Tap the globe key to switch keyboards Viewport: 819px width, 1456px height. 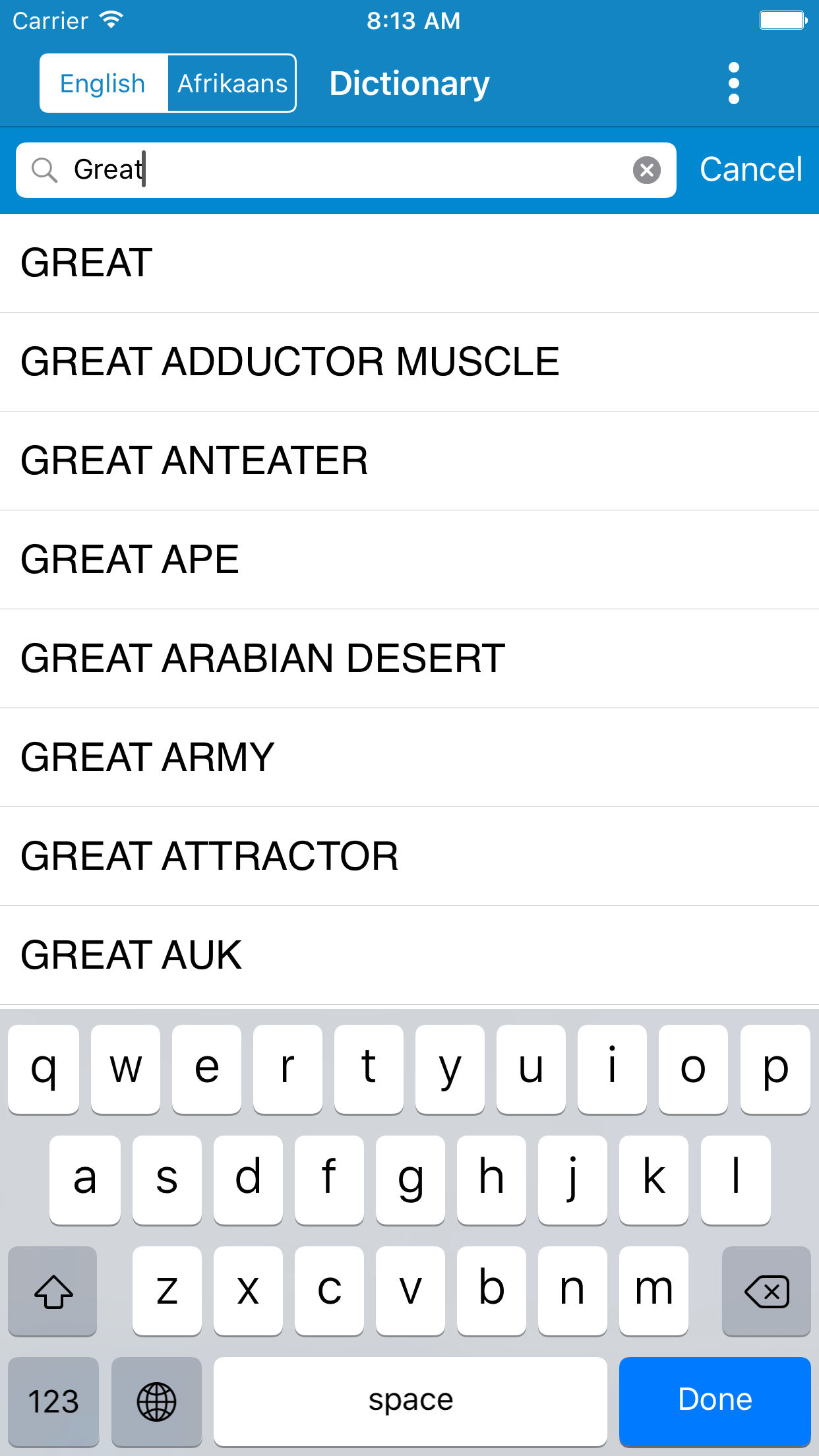pyautogui.click(x=156, y=1400)
